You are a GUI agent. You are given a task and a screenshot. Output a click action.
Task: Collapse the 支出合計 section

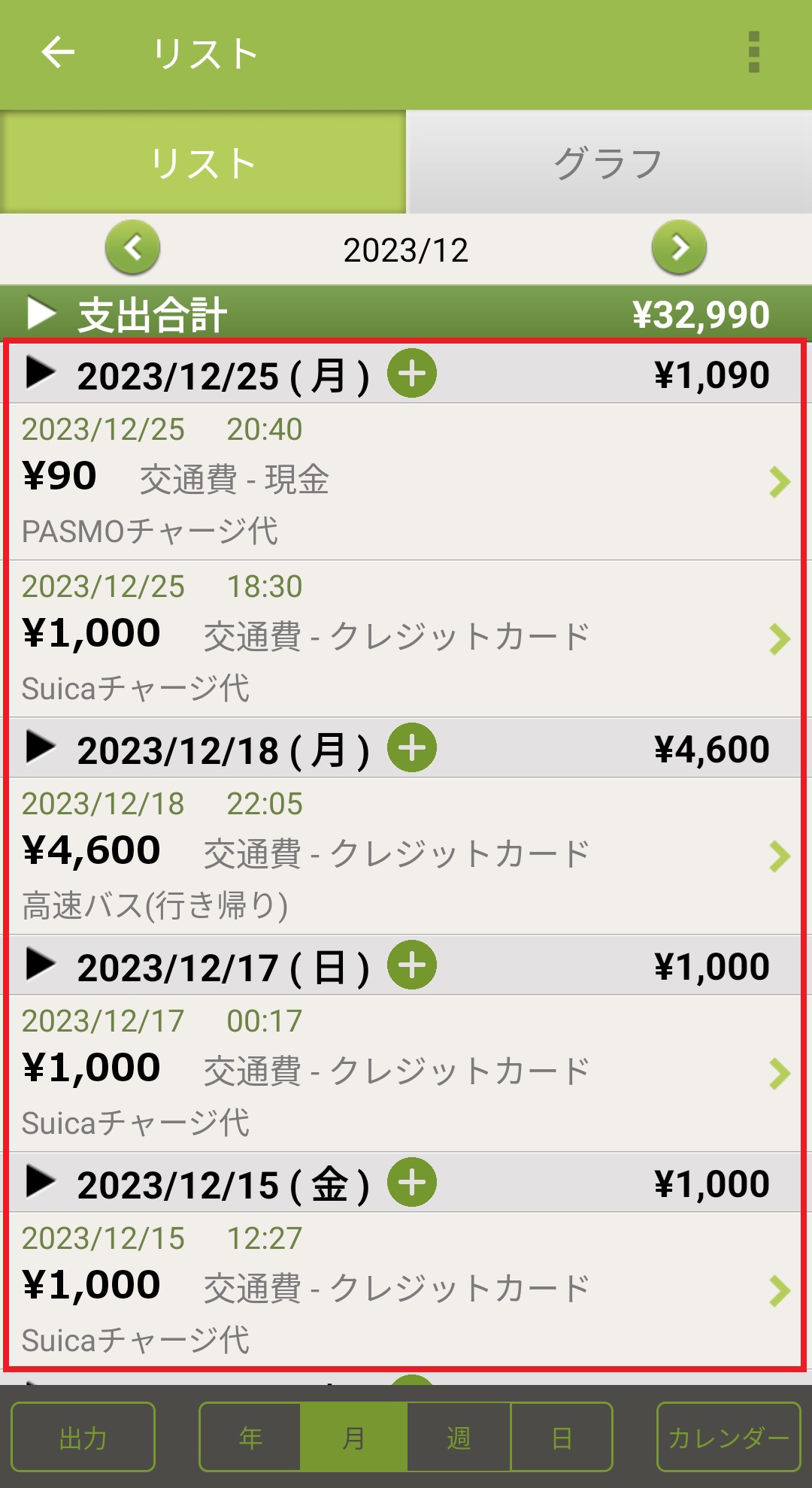[x=42, y=314]
